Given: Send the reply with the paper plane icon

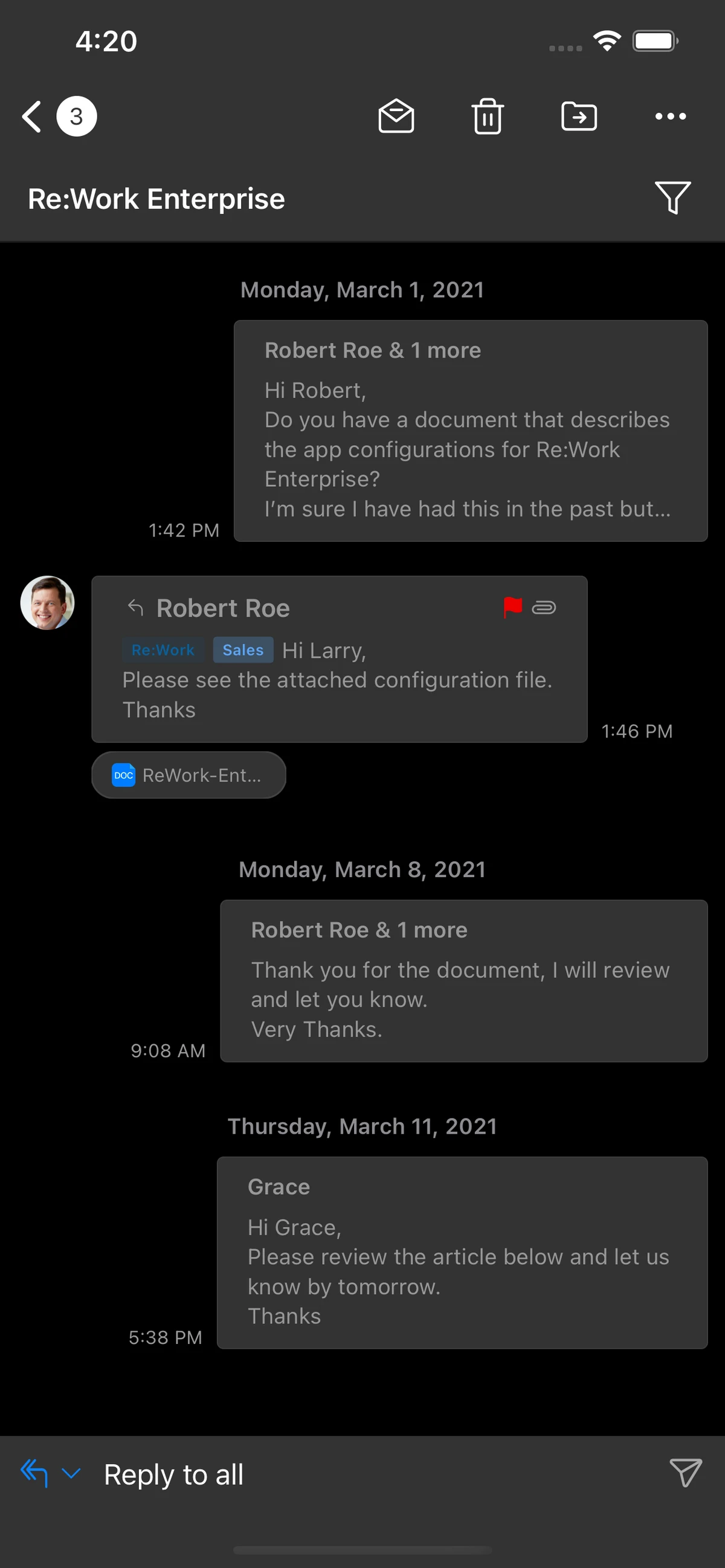Looking at the screenshot, I should pyautogui.click(x=686, y=1473).
